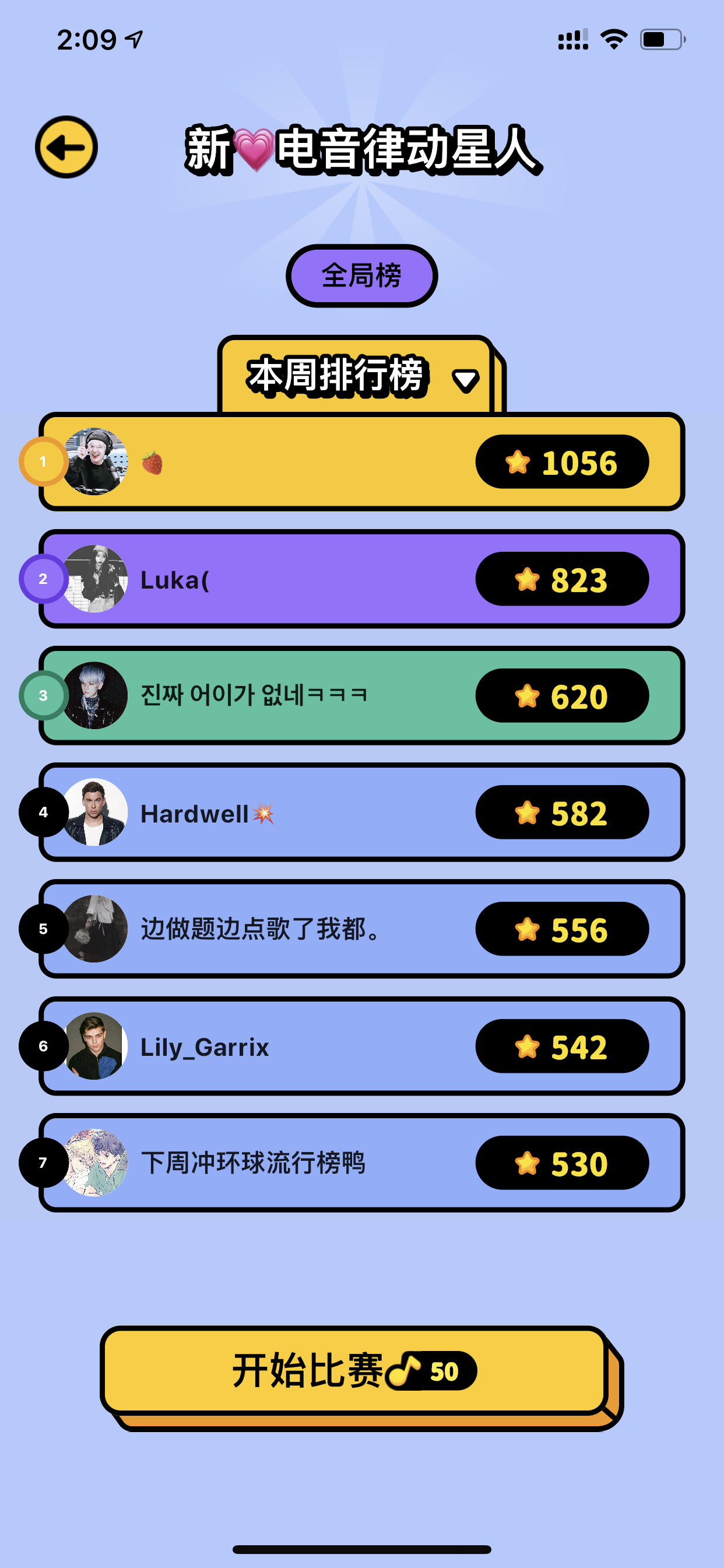Screen dimensions: 724x1568
Task: View Hardwell's leaderboard entry
Action: (x=361, y=812)
